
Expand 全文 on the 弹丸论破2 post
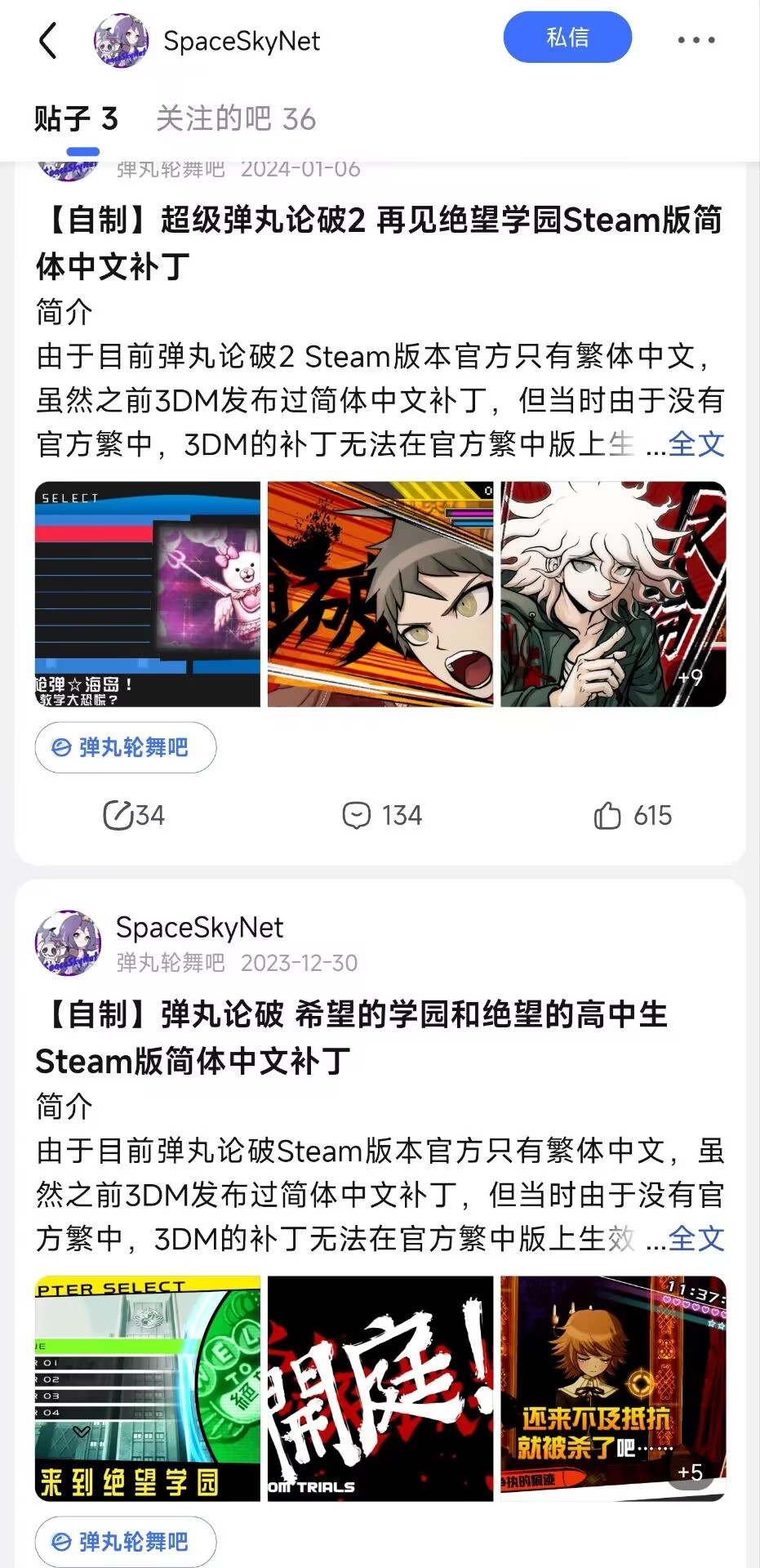tap(696, 444)
